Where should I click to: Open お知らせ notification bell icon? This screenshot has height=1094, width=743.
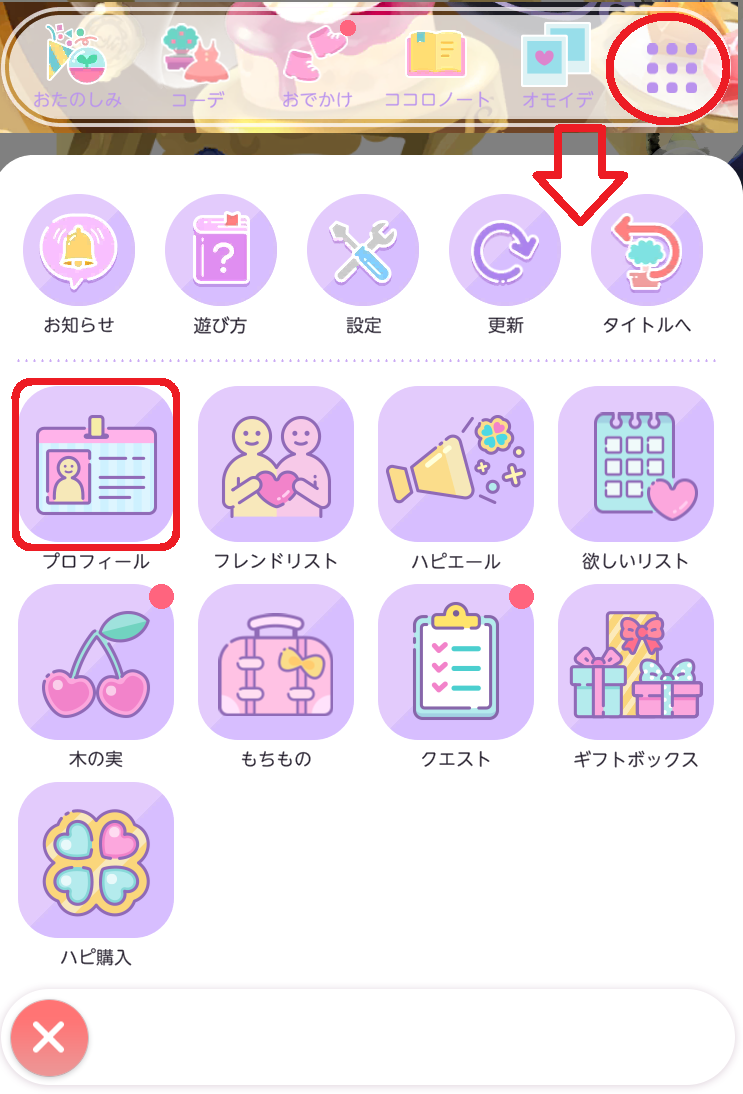tap(79, 250)
